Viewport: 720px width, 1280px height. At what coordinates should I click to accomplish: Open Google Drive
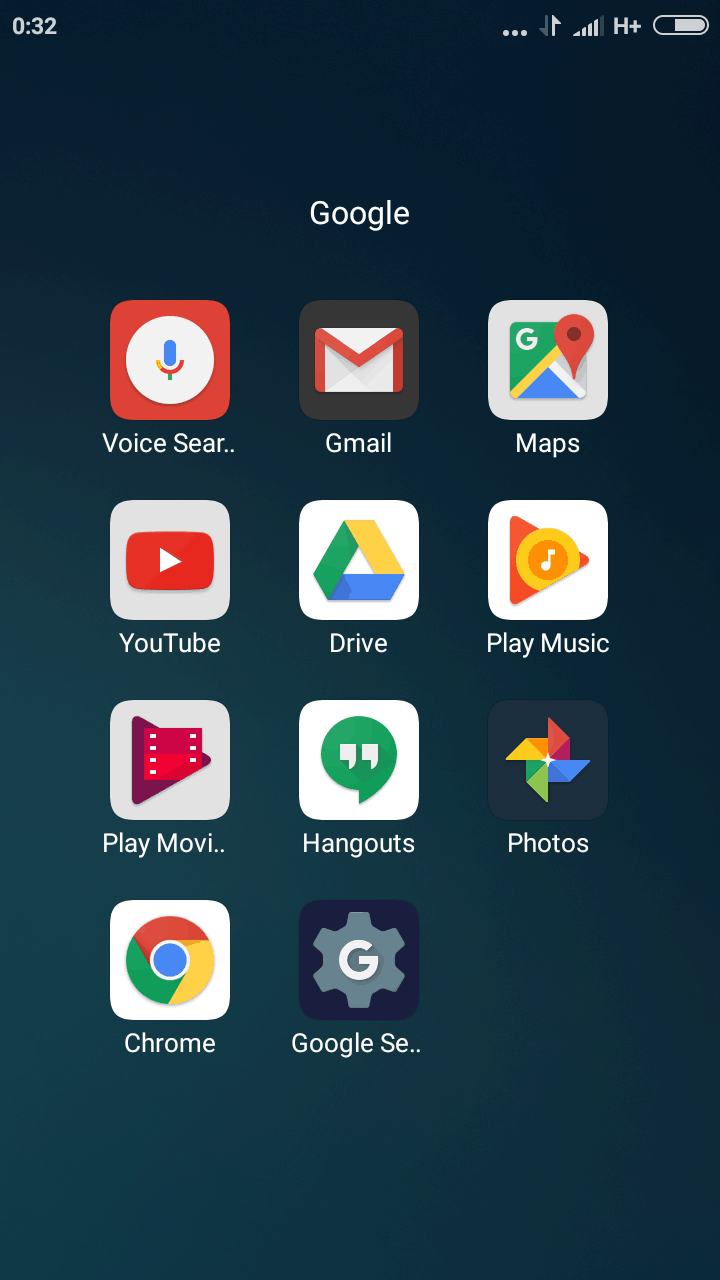coord(359,560)
